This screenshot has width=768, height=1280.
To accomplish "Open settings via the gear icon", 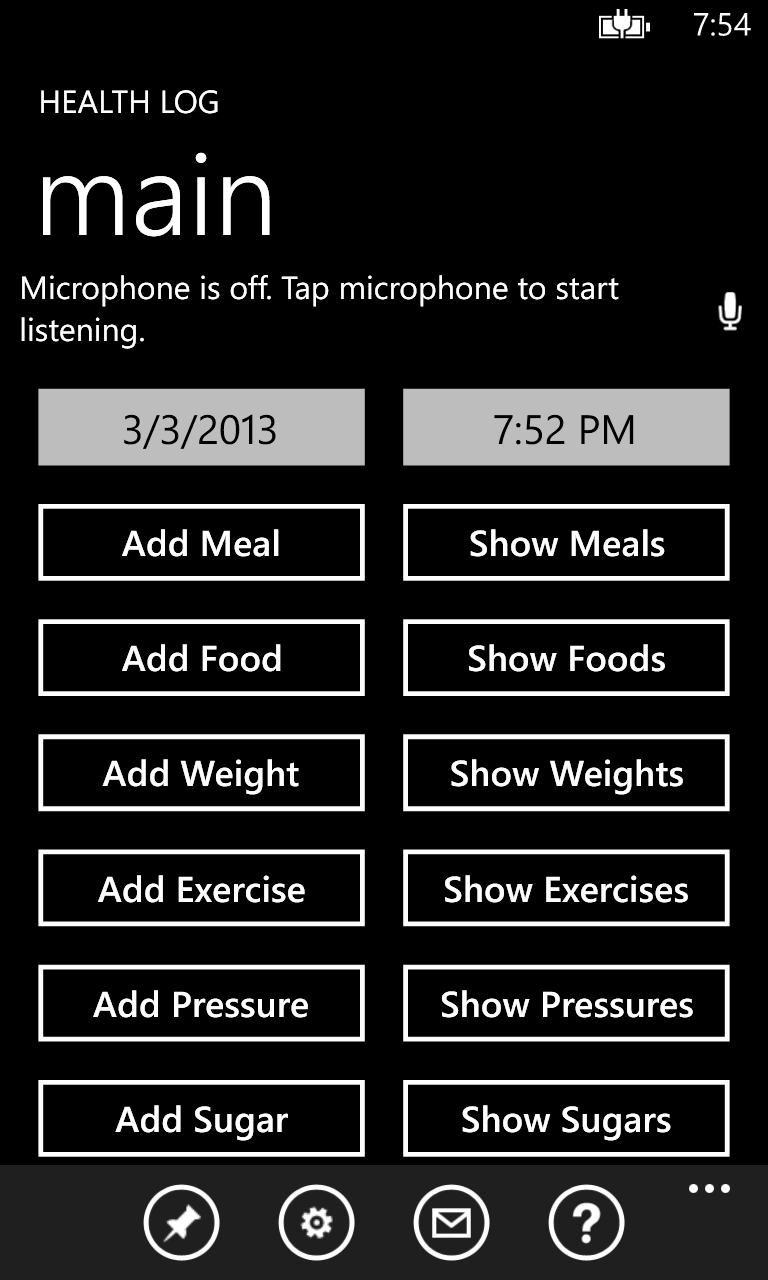I will (x=316, y=1222).
